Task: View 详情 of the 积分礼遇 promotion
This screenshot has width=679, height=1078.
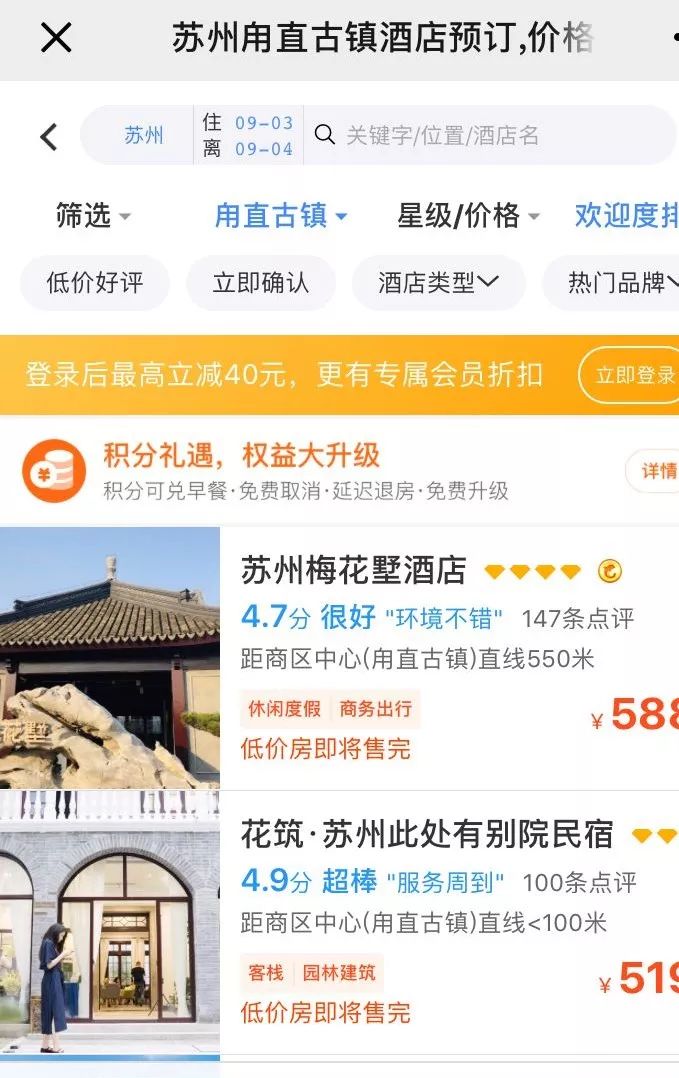Action: click(x=656, y=471)
